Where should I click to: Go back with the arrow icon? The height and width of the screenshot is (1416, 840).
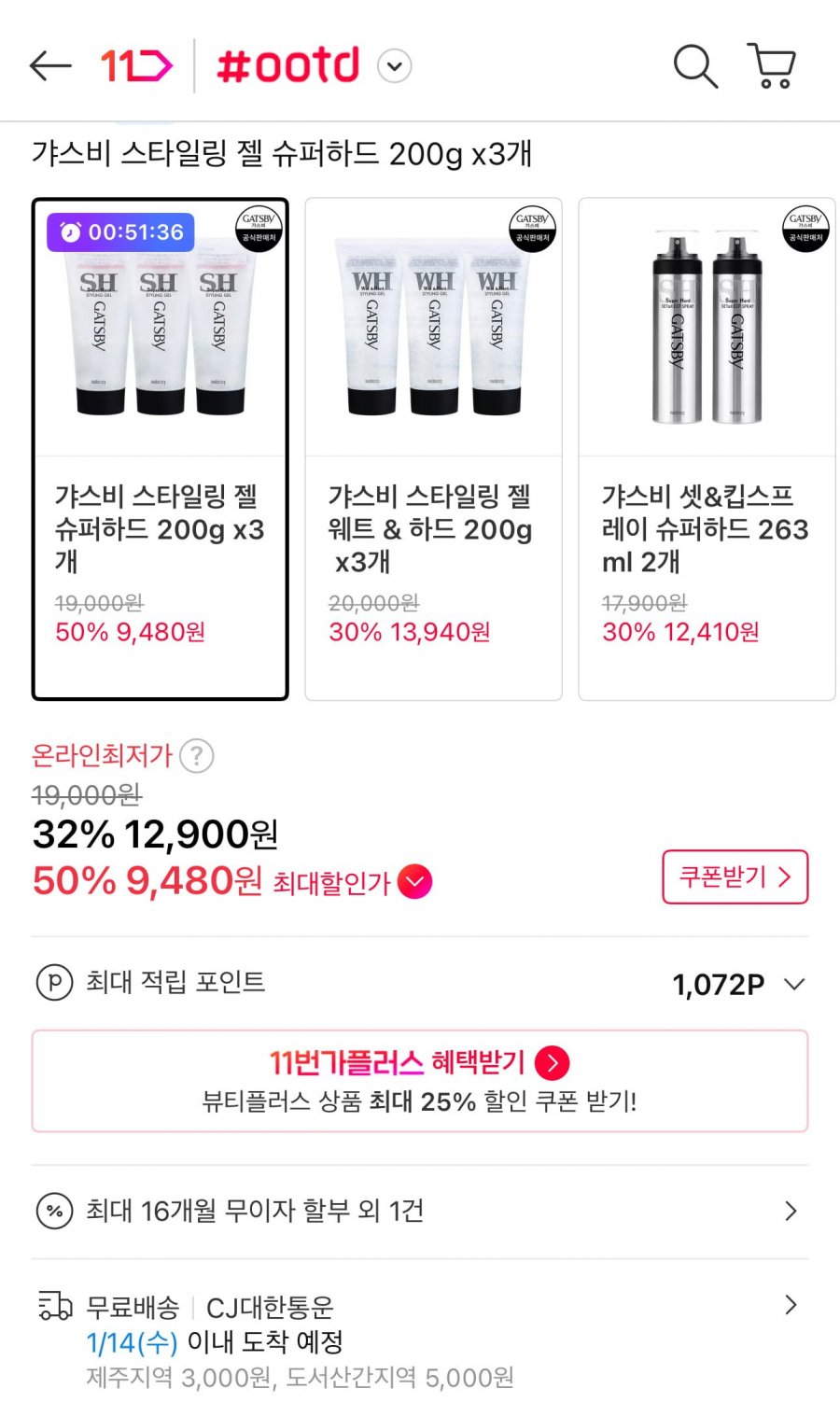50,66
